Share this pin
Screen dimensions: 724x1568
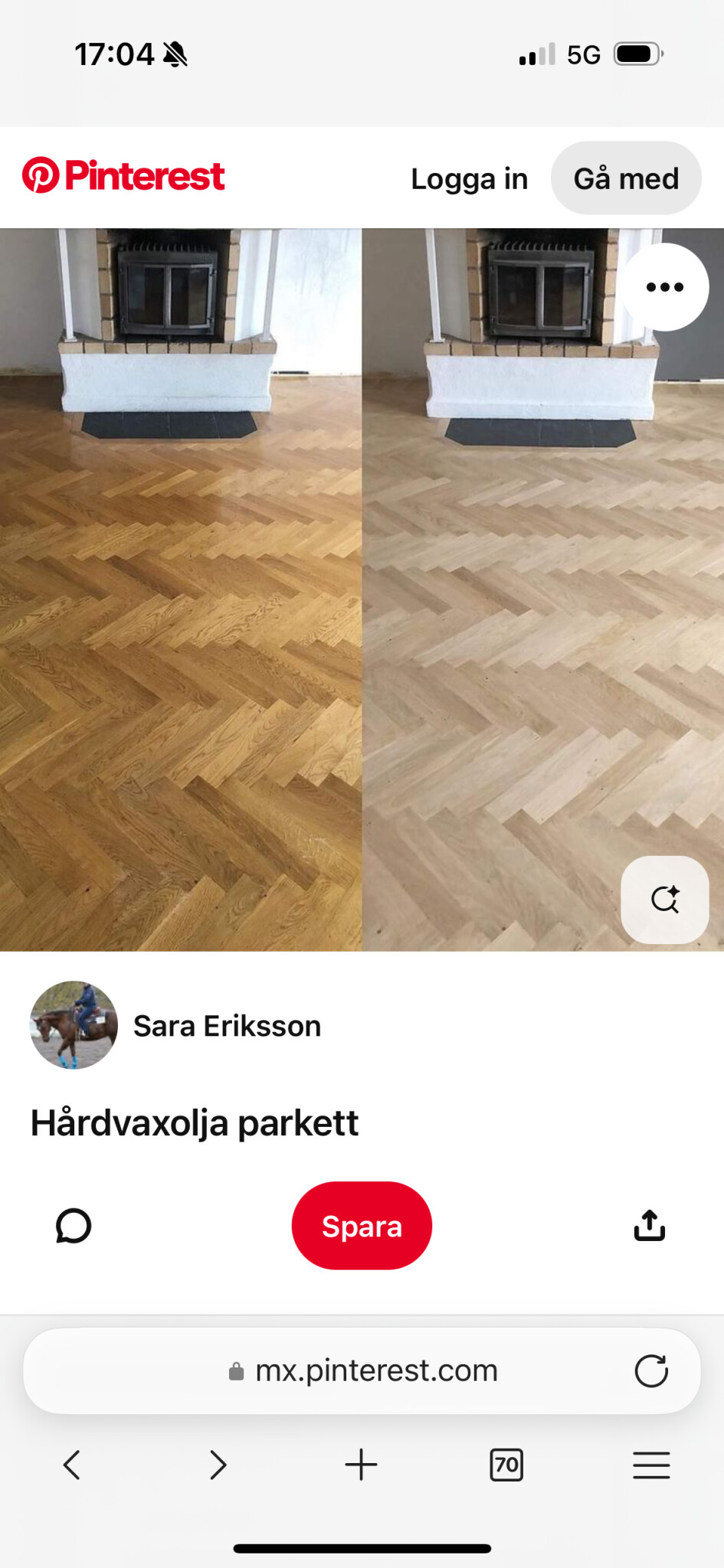(x=649, y=1226)
